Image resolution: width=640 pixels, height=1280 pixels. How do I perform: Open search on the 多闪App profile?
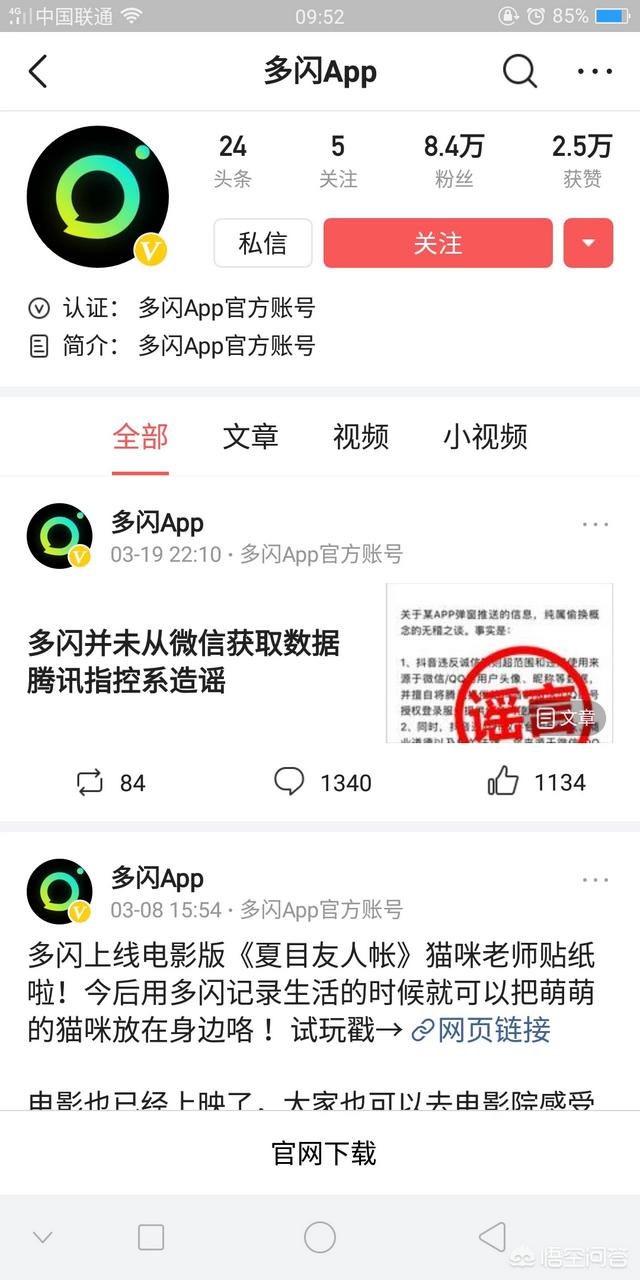click(519, 71)
